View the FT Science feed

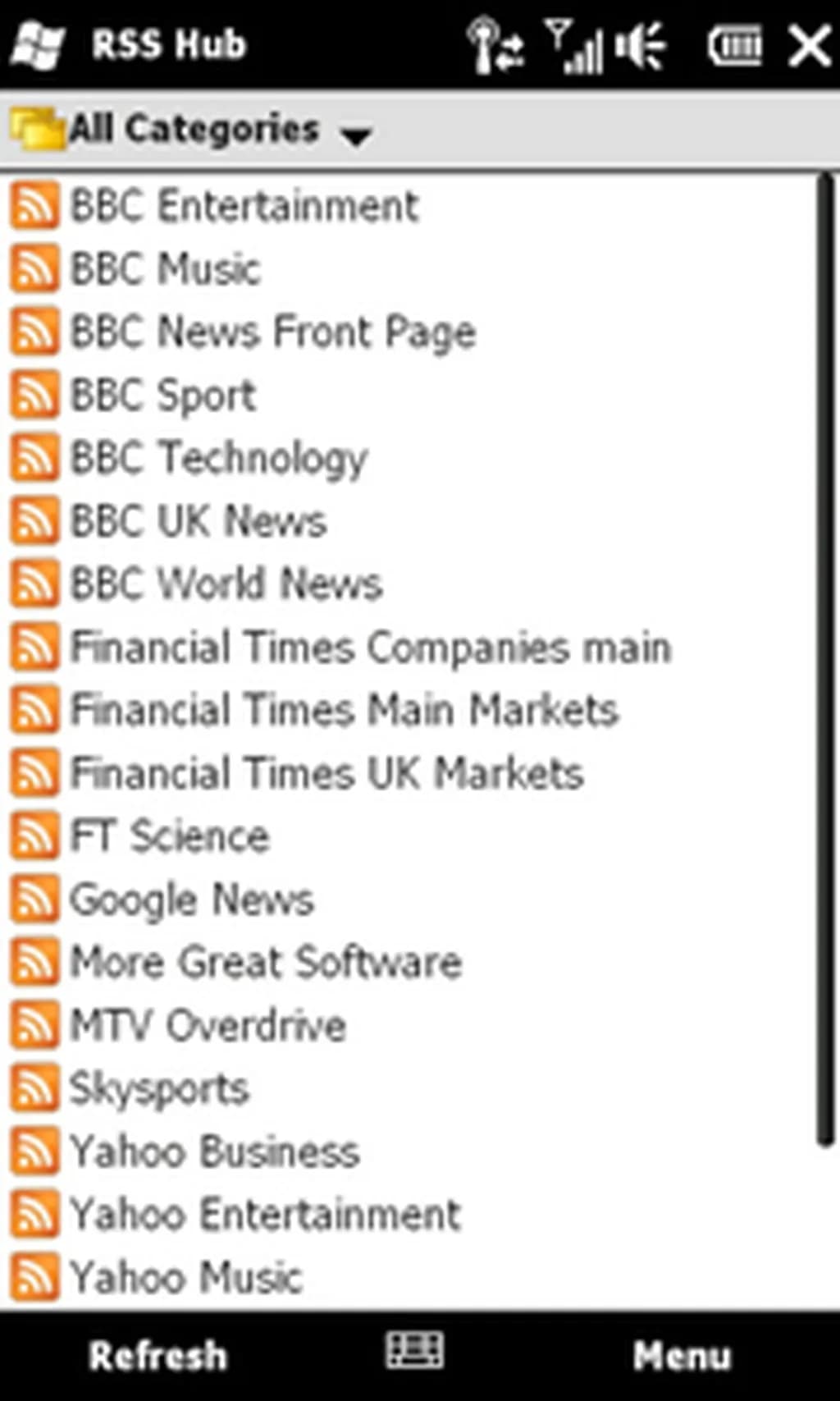[169, 836]
